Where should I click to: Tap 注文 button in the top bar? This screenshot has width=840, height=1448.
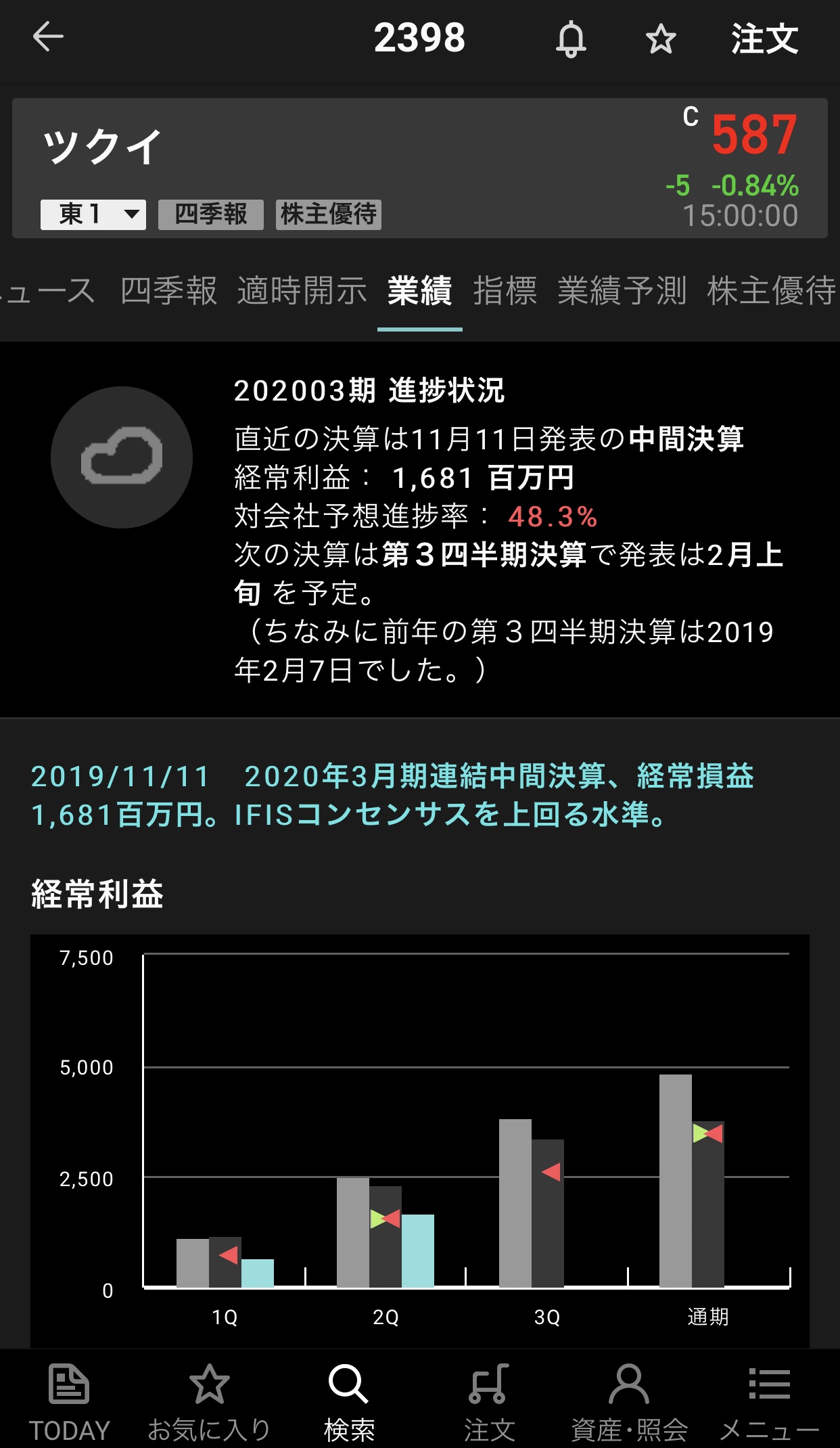pos(764,39)
